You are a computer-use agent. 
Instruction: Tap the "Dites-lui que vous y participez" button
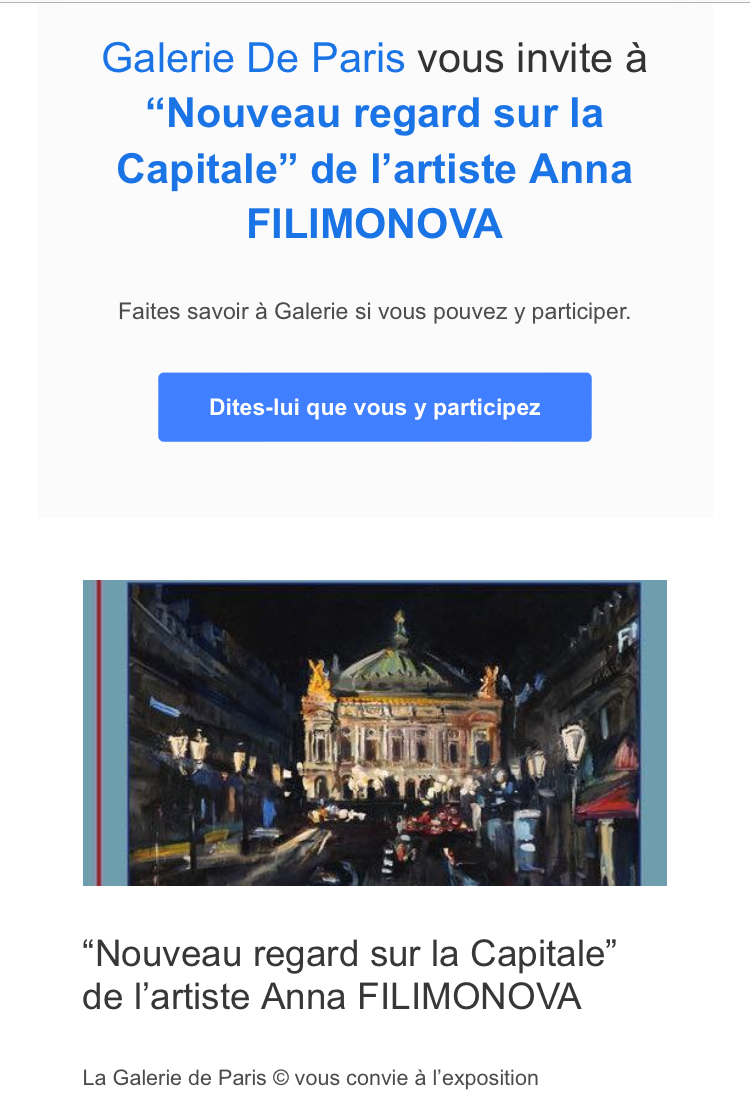pyautogui.click(x=375, y=408)
